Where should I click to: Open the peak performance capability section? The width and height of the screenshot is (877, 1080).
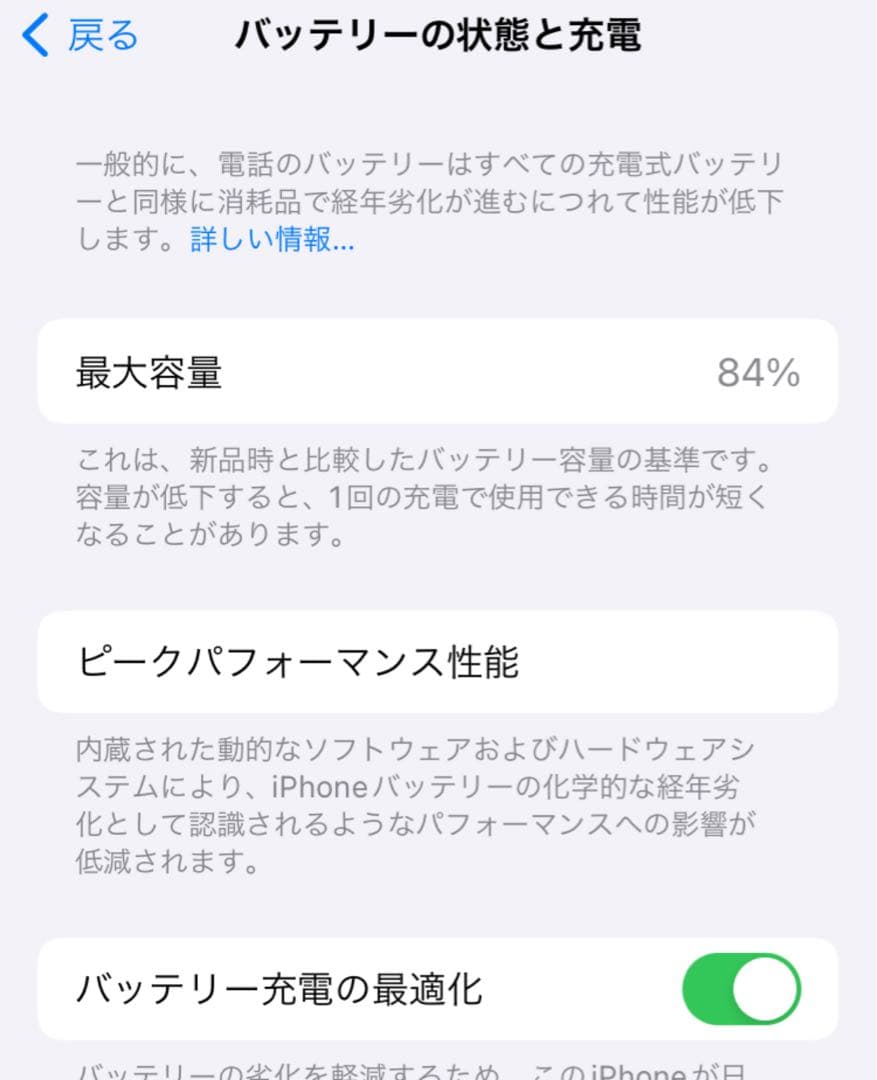pos(438,661)
